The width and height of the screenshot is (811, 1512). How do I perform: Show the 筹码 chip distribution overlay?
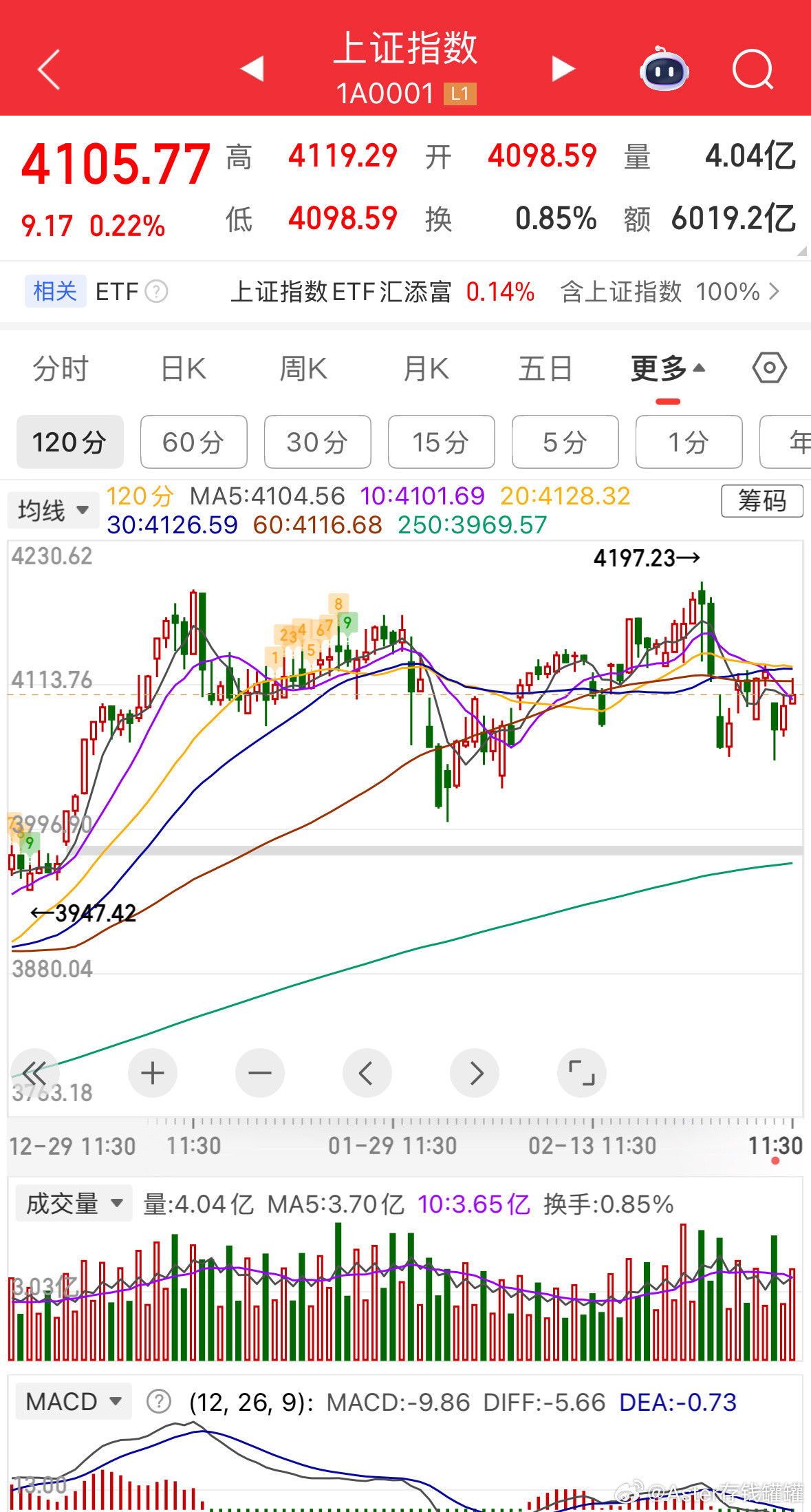click(x=761, y=502)
